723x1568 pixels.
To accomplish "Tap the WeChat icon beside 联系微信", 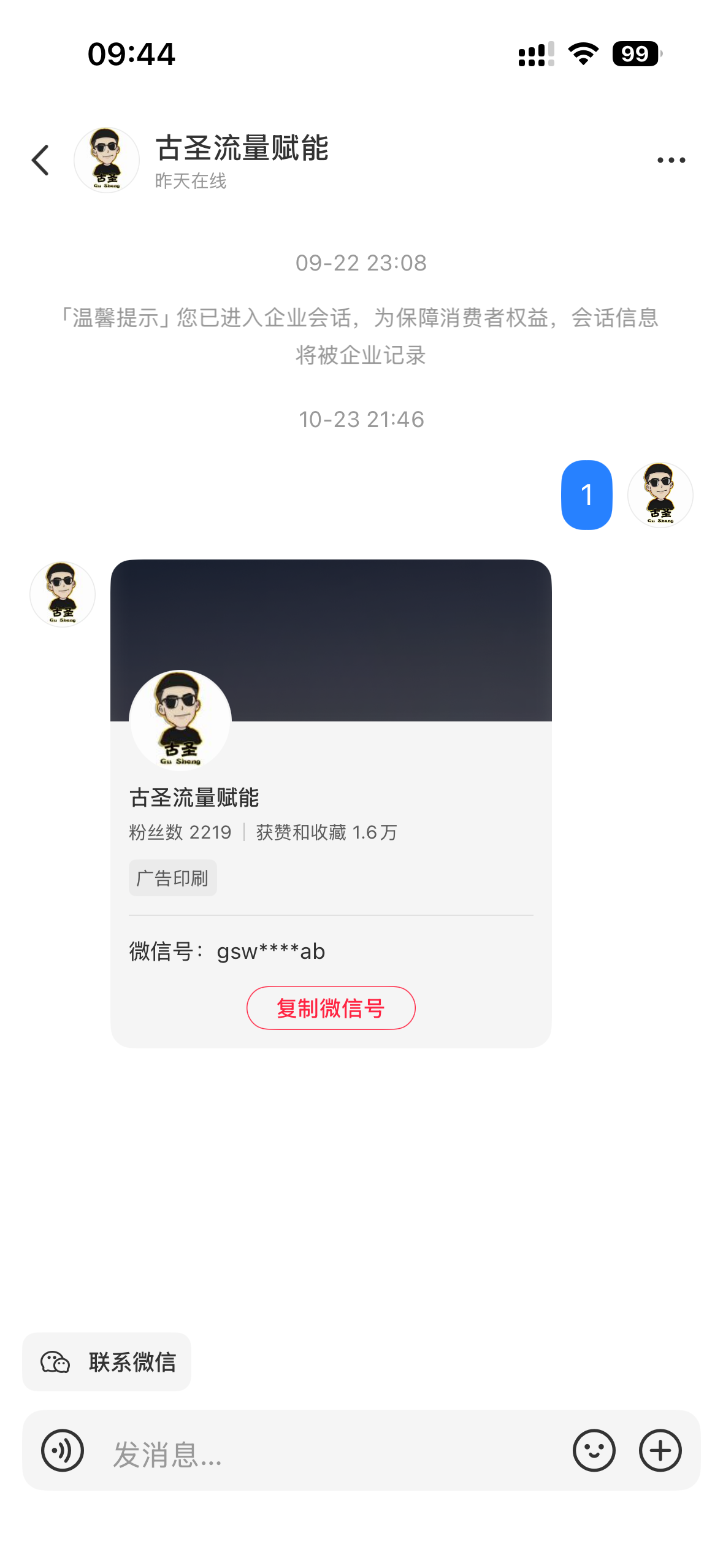I will [56, 1361].
